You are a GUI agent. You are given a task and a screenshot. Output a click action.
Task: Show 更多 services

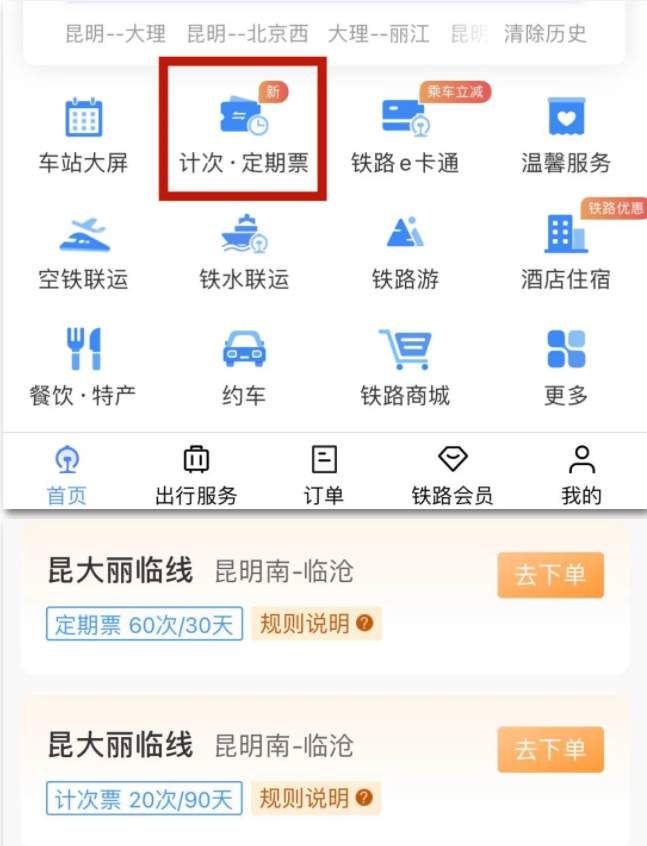click(x=566, y=367)
